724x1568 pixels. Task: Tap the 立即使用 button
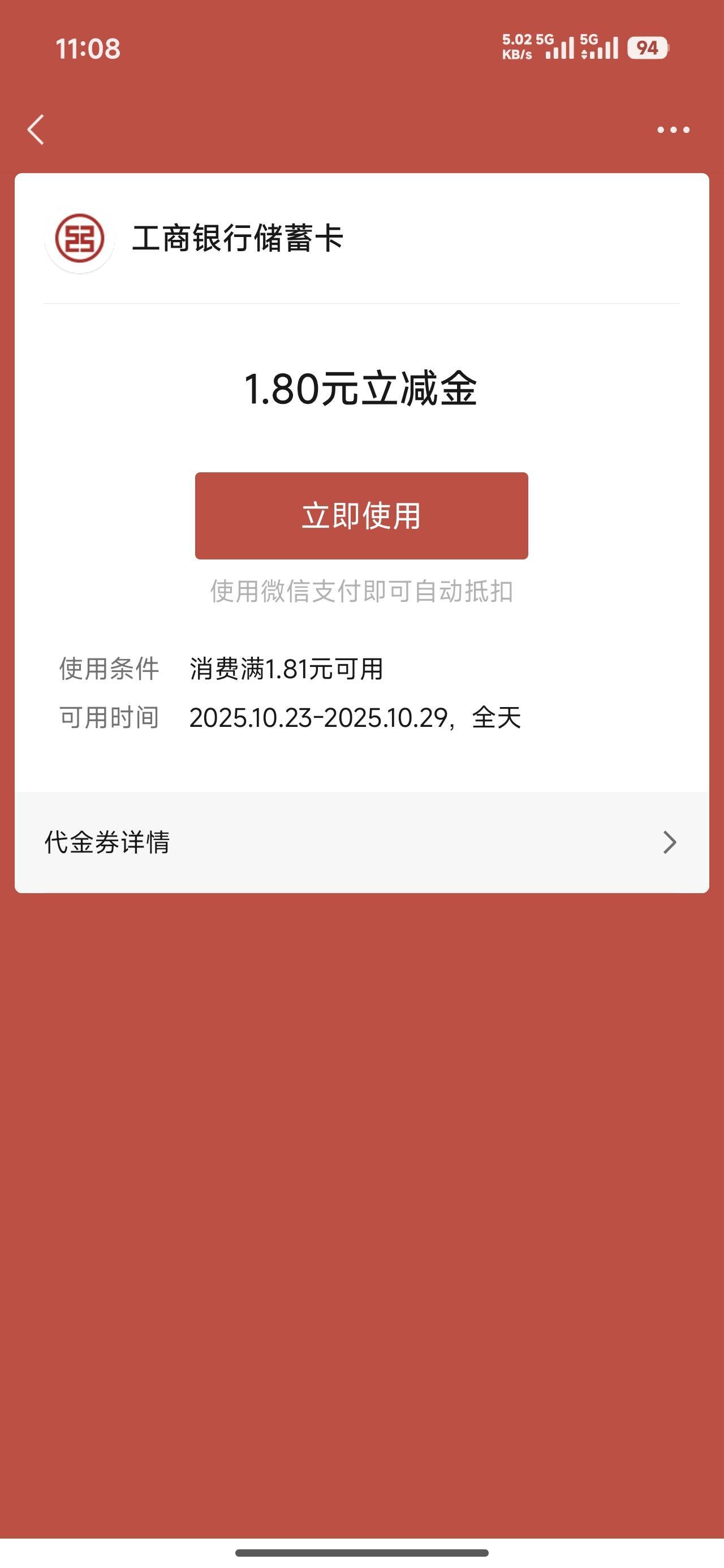361,515
